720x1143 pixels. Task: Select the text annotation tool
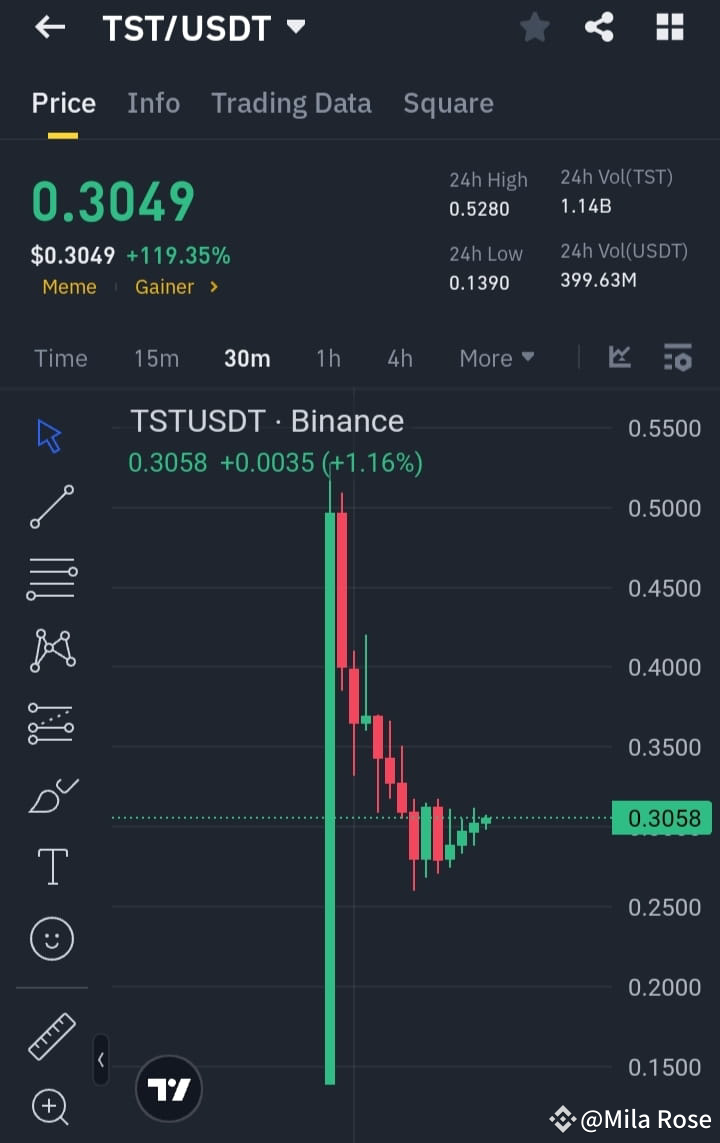[x=51, y=866]
